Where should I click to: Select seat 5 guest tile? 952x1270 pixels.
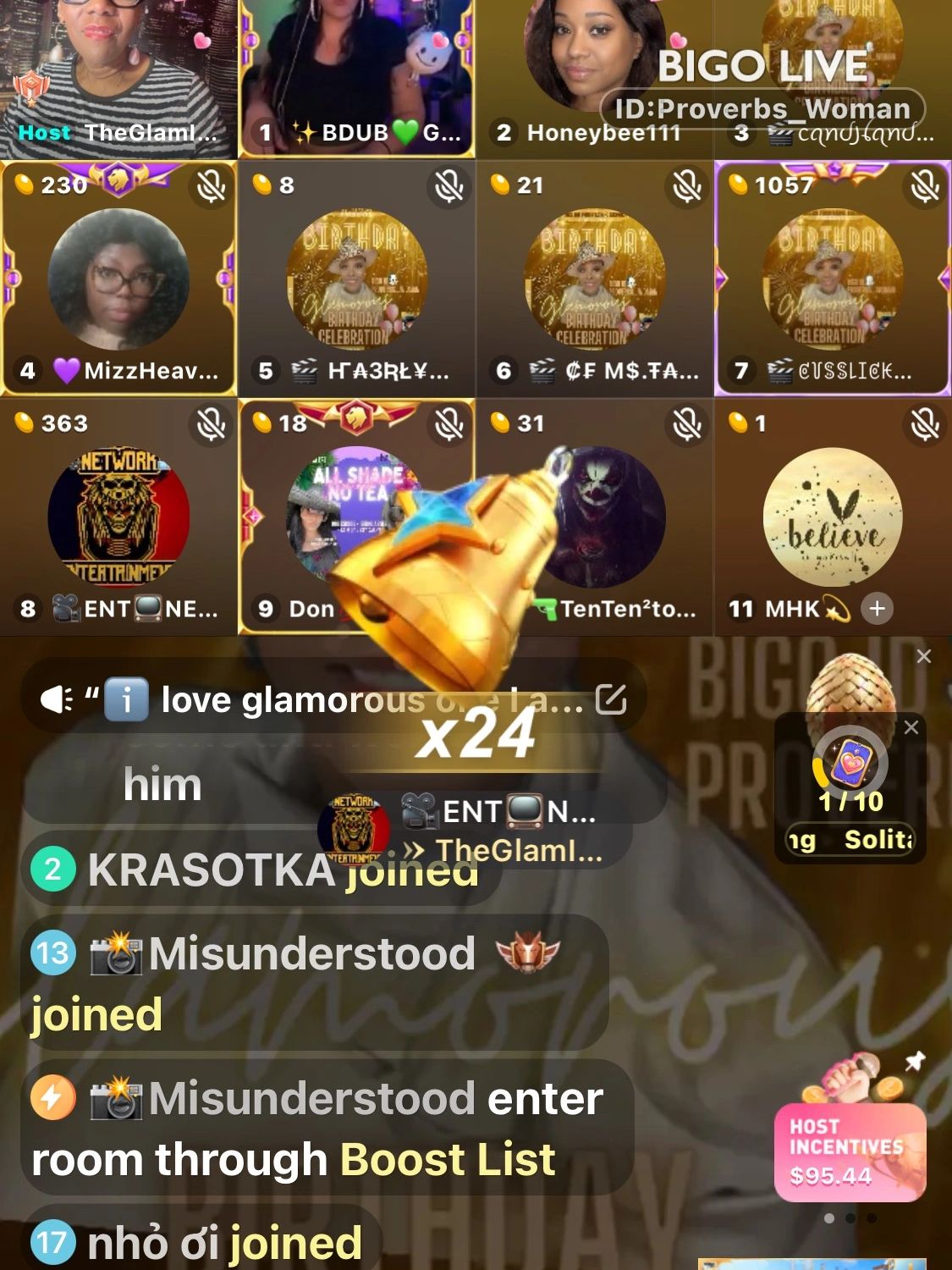[356, 278]
